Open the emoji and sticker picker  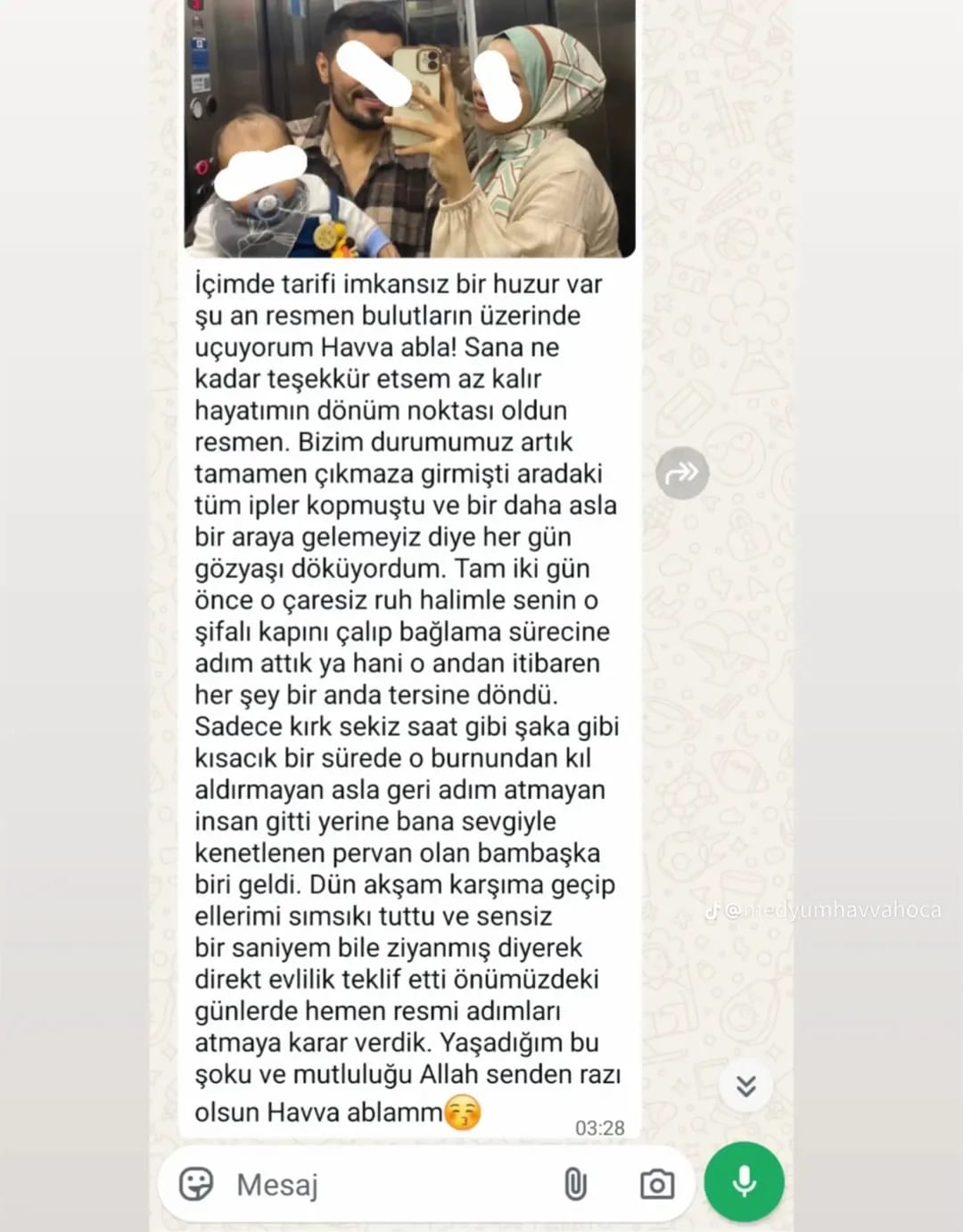coord(196,1184)
